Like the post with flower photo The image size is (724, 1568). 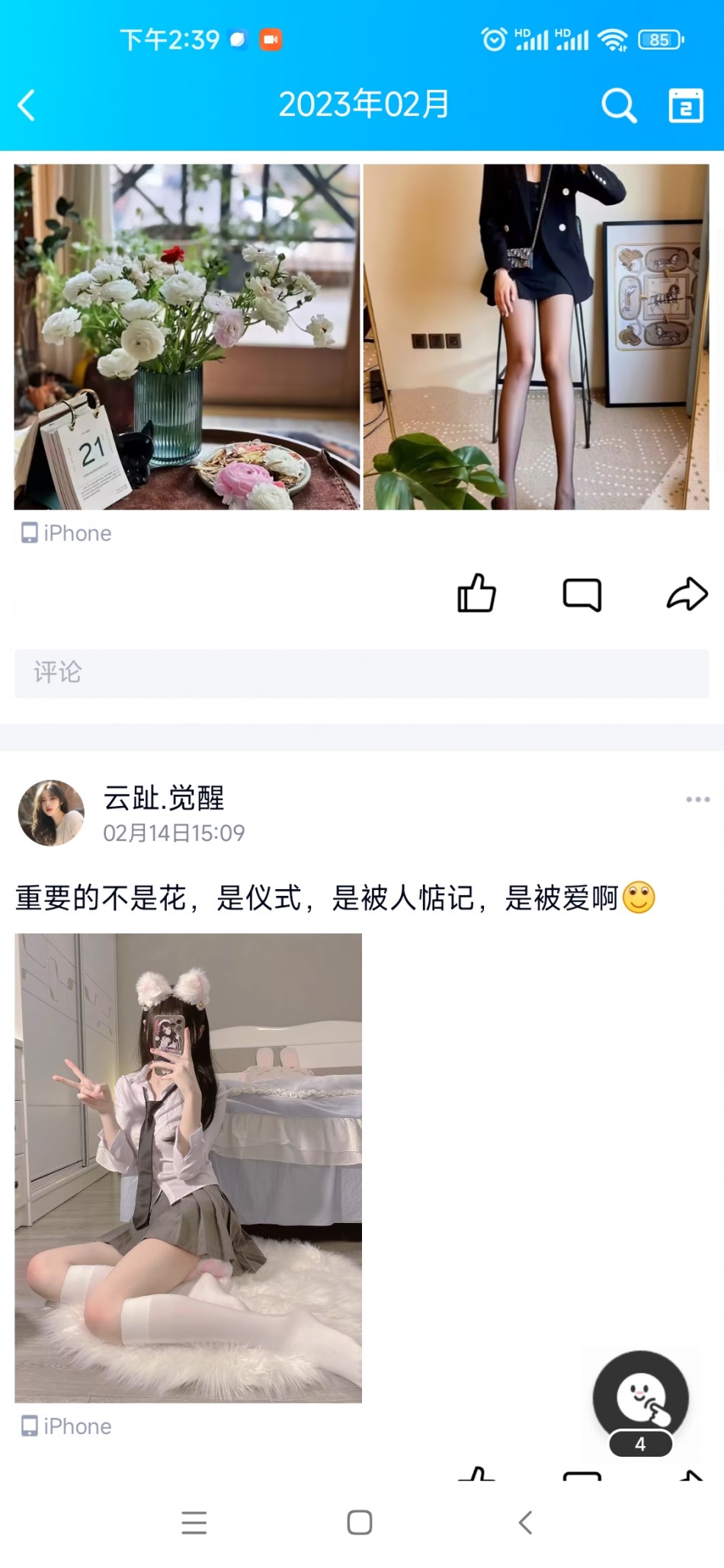(476, 594)
